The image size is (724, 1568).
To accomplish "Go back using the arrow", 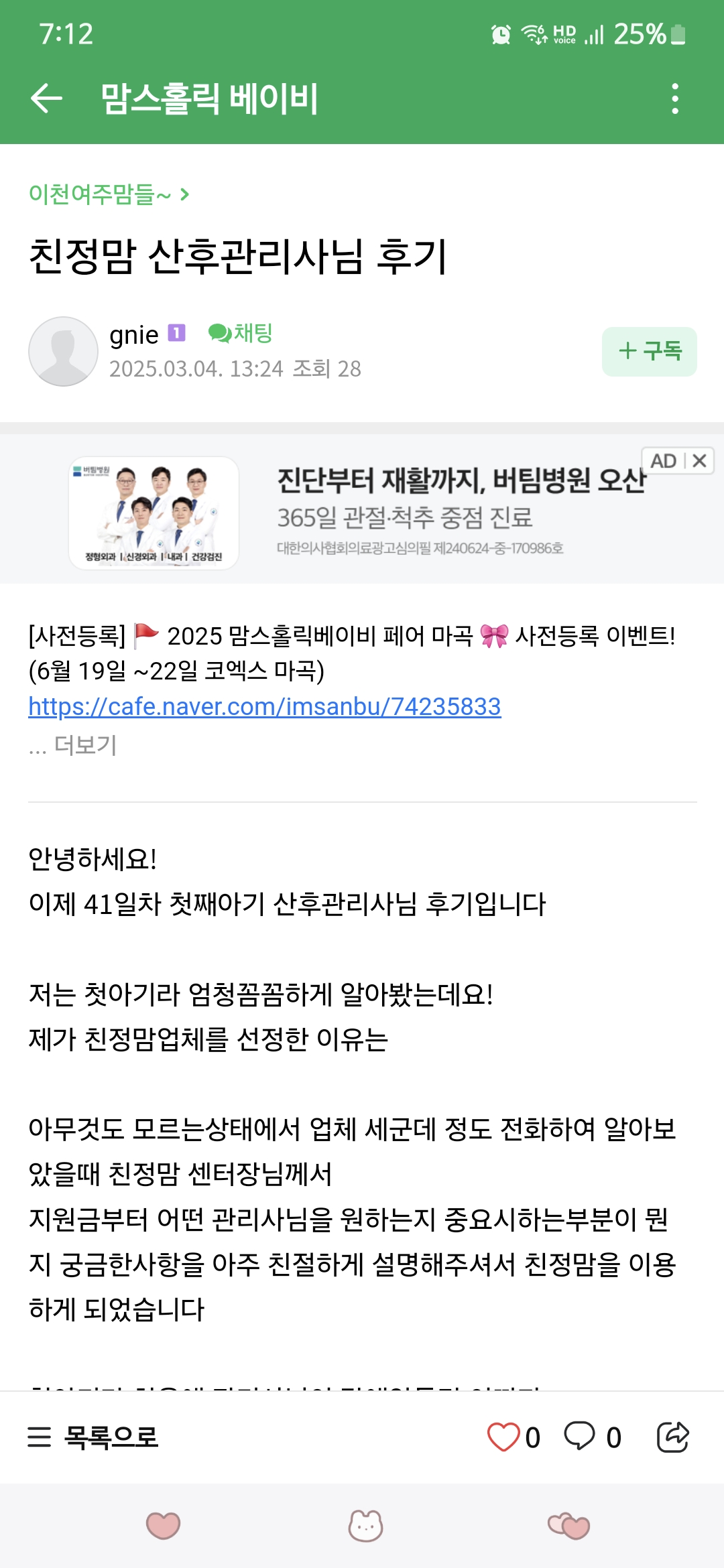I will pyautogui.click(x=47, y=99).
